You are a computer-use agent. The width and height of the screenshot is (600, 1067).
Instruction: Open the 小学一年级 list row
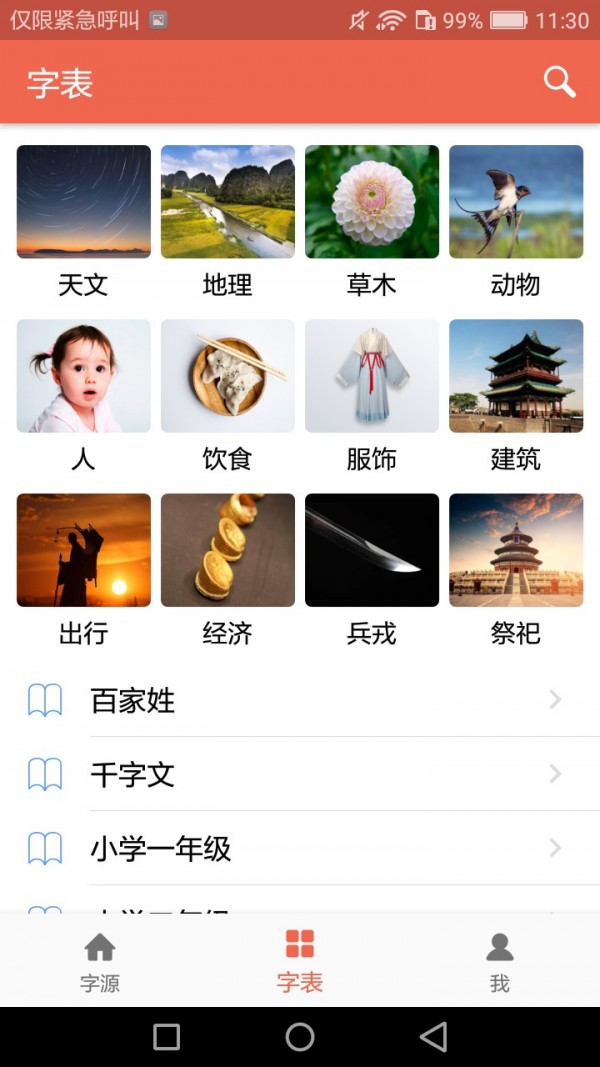tap(300, 849)
